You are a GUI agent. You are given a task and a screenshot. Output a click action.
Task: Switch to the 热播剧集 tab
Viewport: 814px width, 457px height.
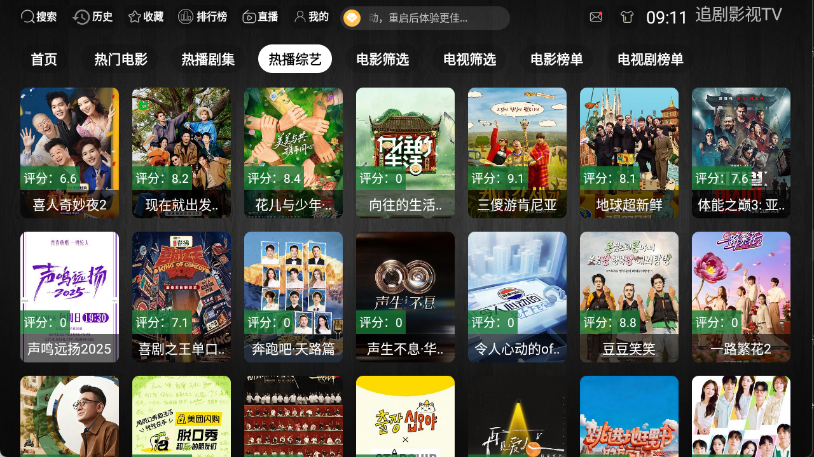pos(208,59)
